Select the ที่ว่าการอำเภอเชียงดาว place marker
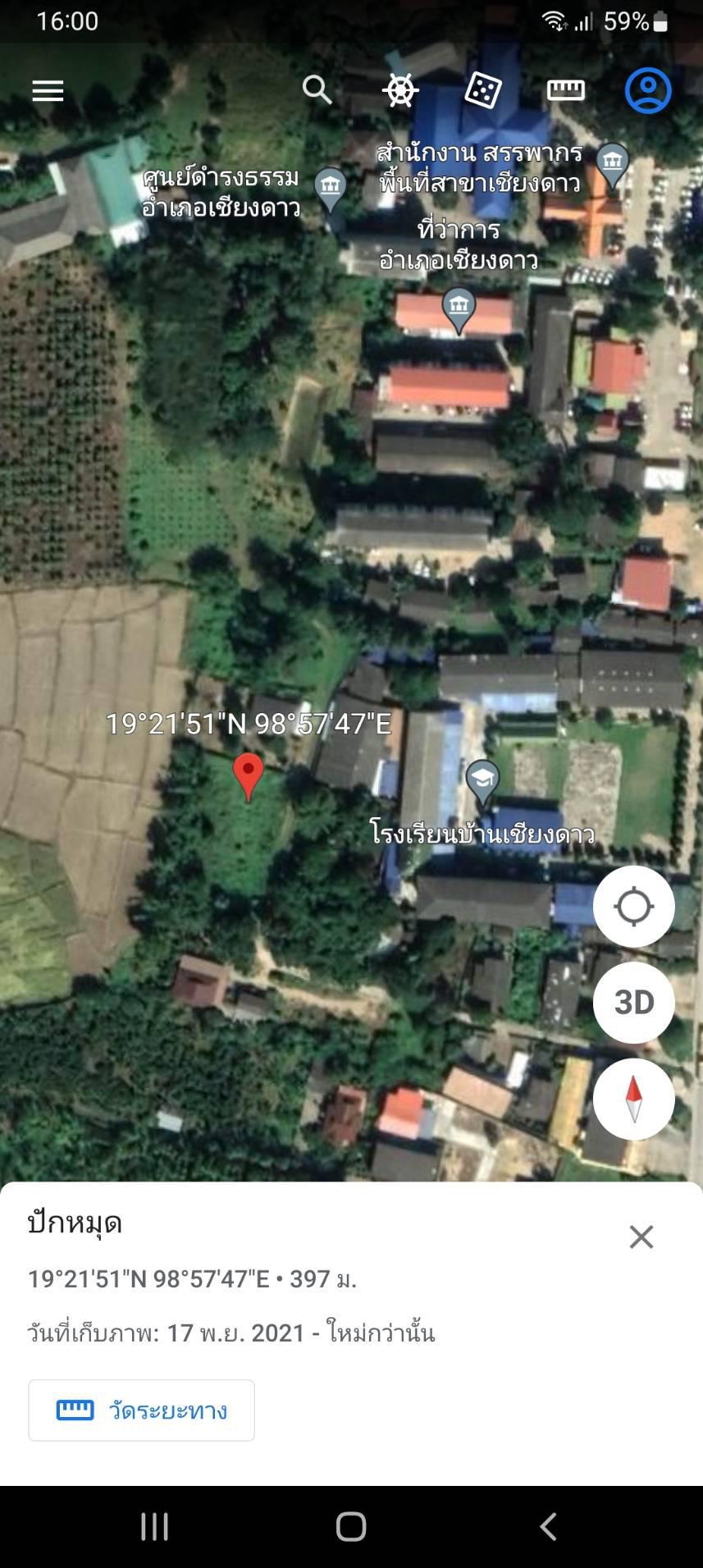Viewport: 703px width, 1568px height. coord(459,311)
